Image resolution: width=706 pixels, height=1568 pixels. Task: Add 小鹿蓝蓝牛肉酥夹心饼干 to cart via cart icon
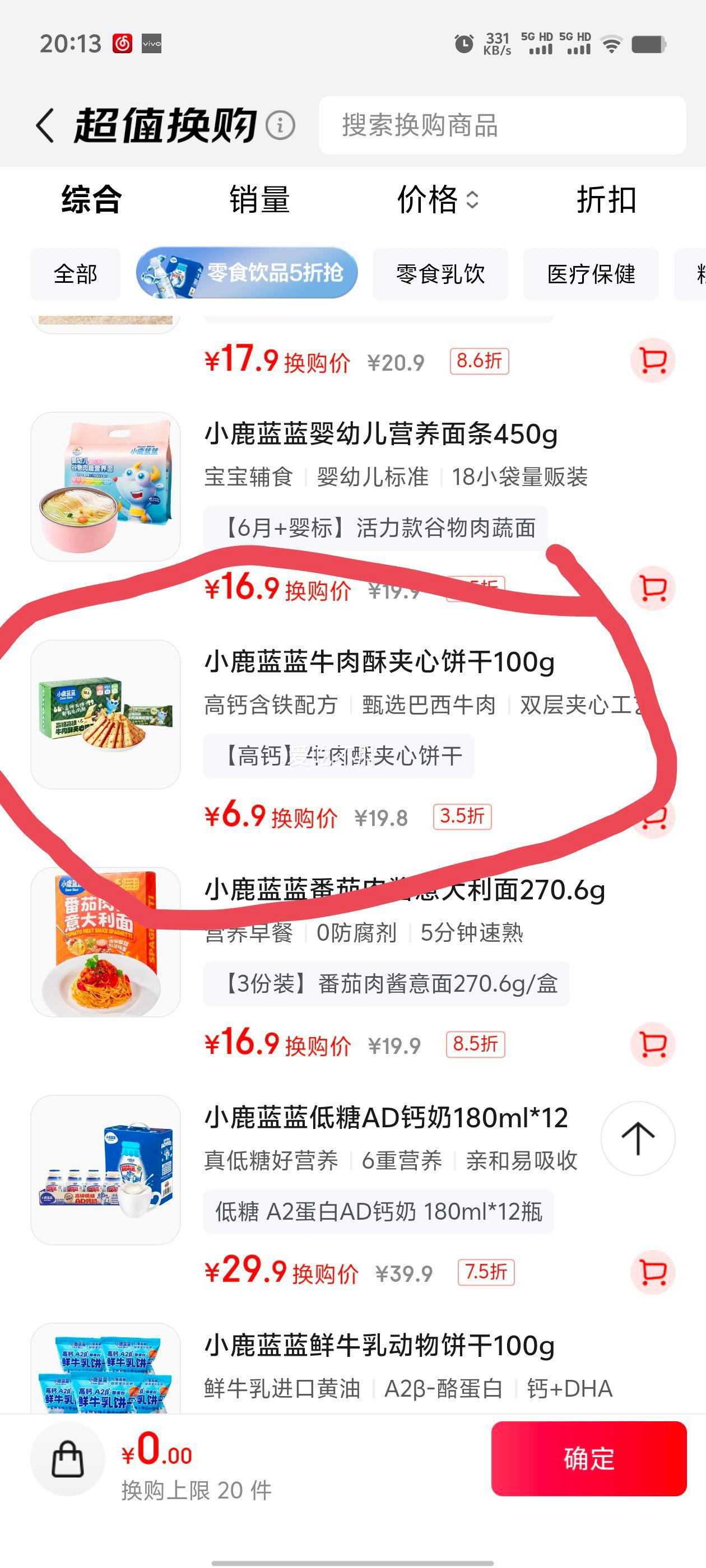click(654, 819)
